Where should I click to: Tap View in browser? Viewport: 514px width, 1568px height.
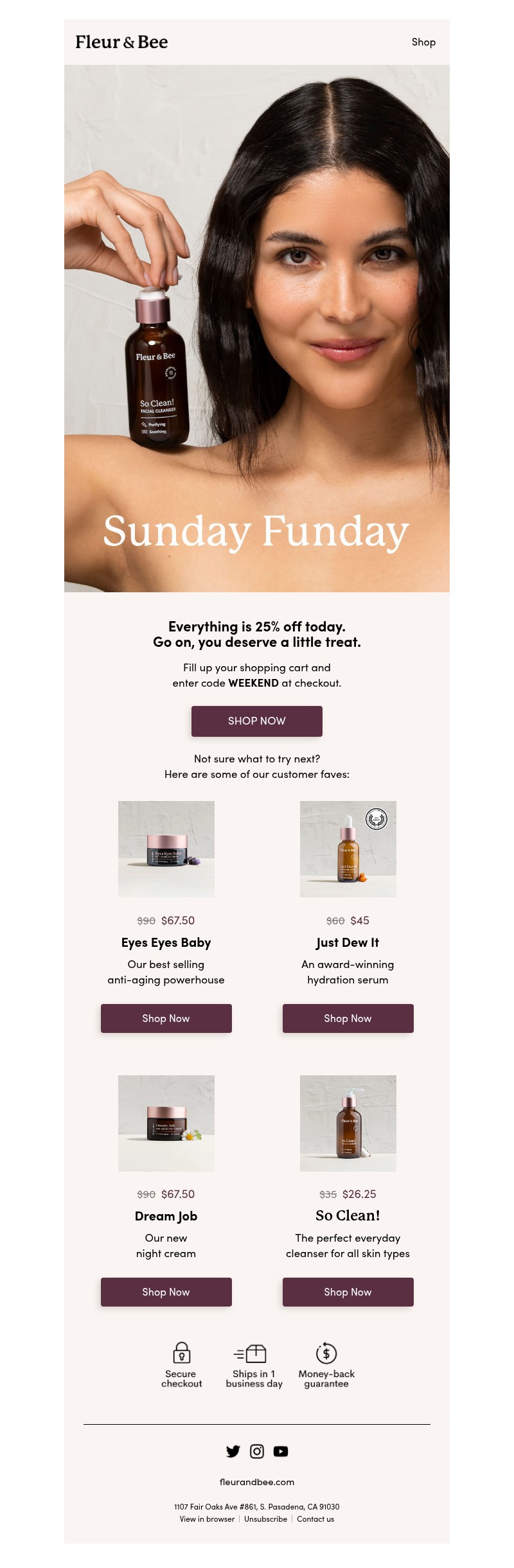(x=207, y=1519)
